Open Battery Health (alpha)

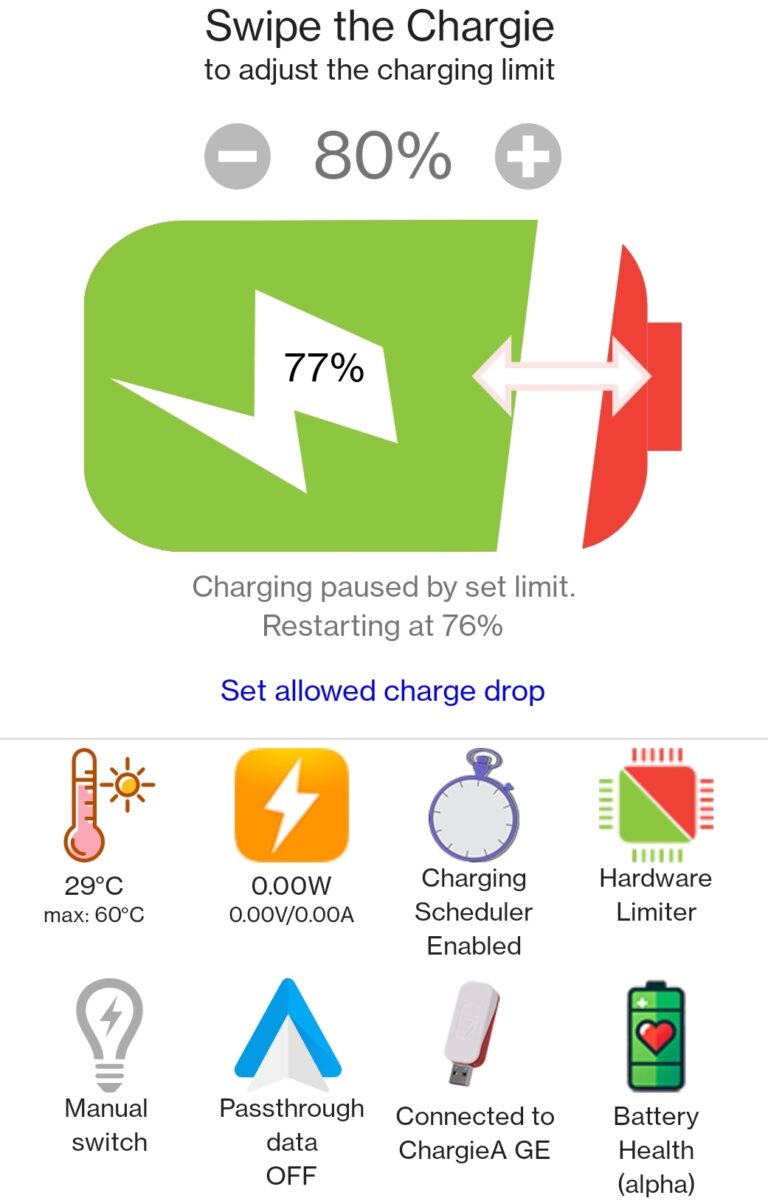pyautogui.click(x=656, y=1035)
